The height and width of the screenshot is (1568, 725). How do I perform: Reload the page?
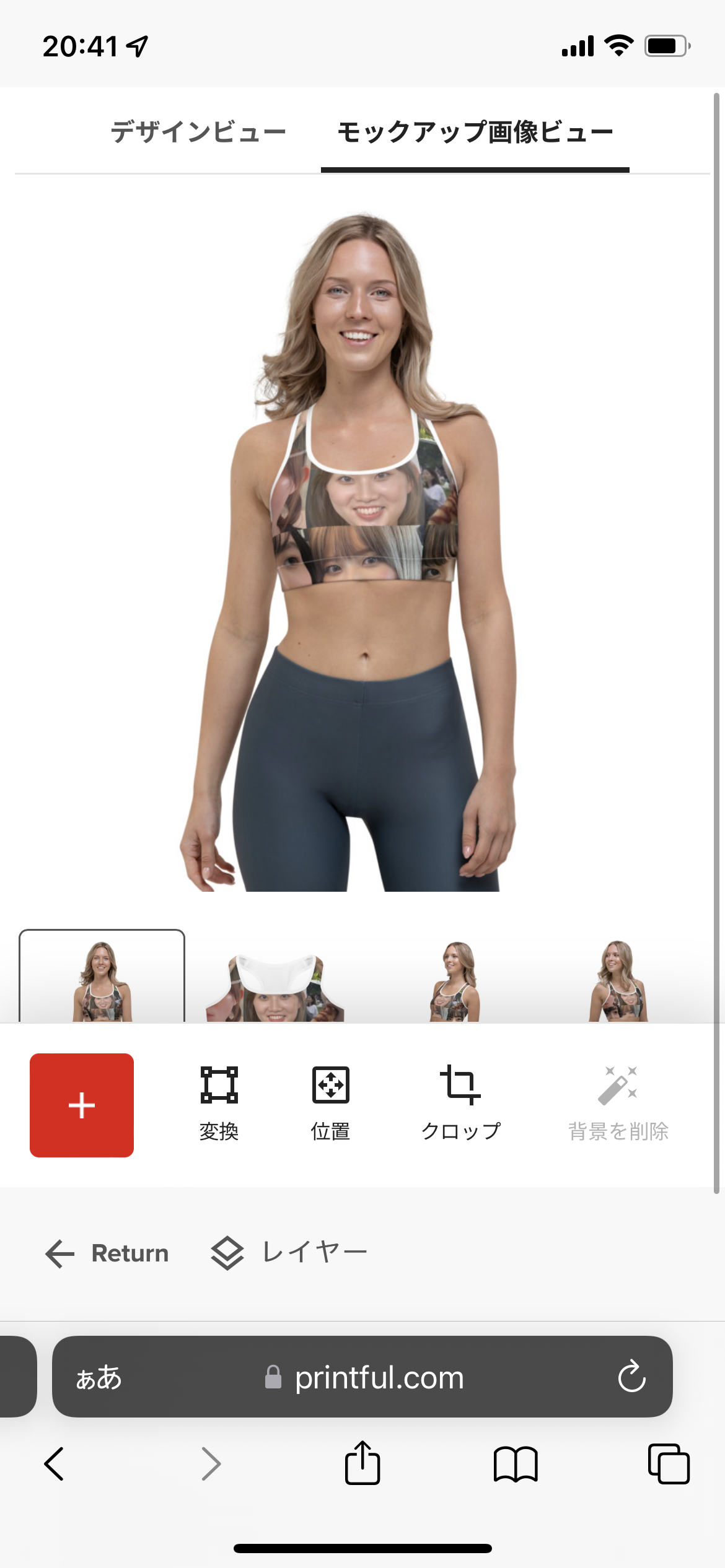tap(631, 1377)
